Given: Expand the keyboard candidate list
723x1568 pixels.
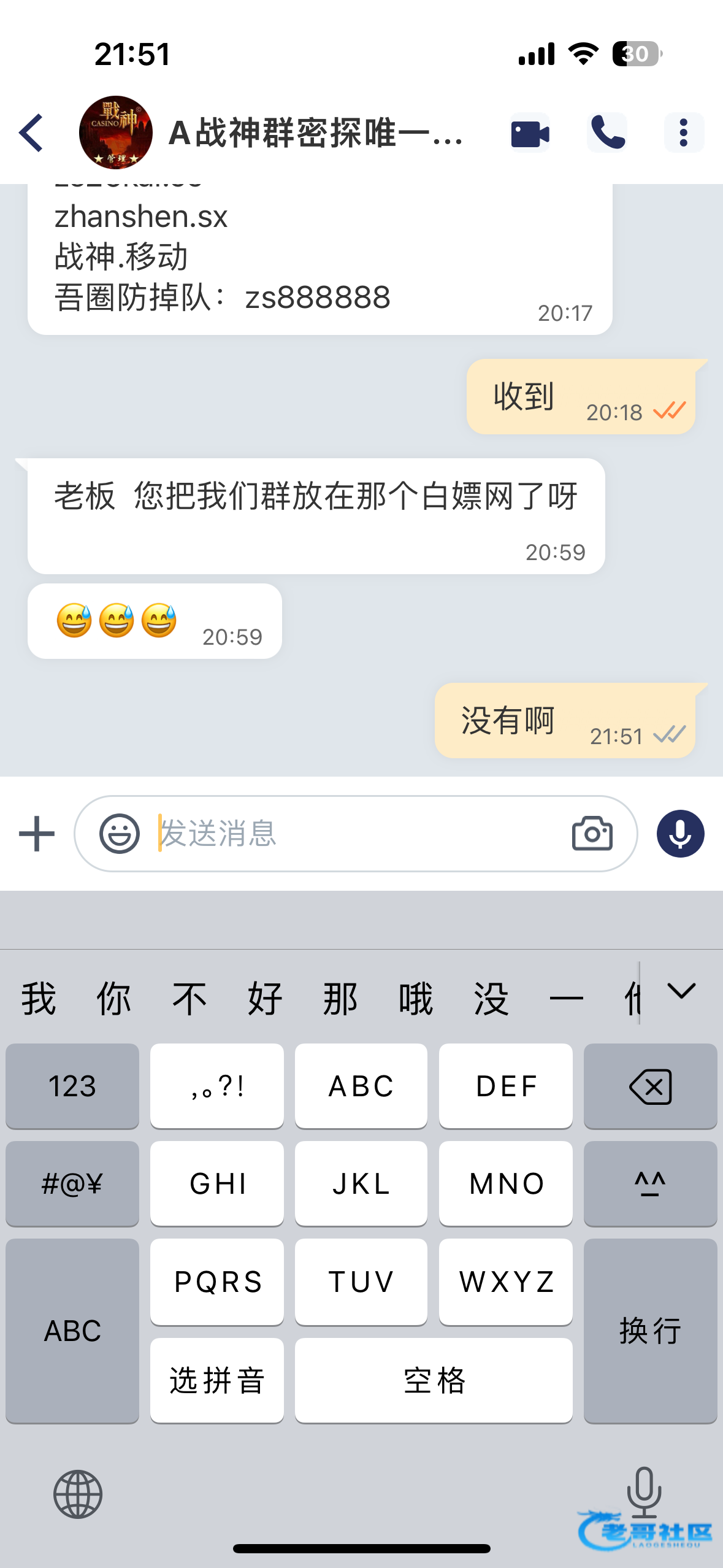Looking at the screenshot, I should [681, 991].
